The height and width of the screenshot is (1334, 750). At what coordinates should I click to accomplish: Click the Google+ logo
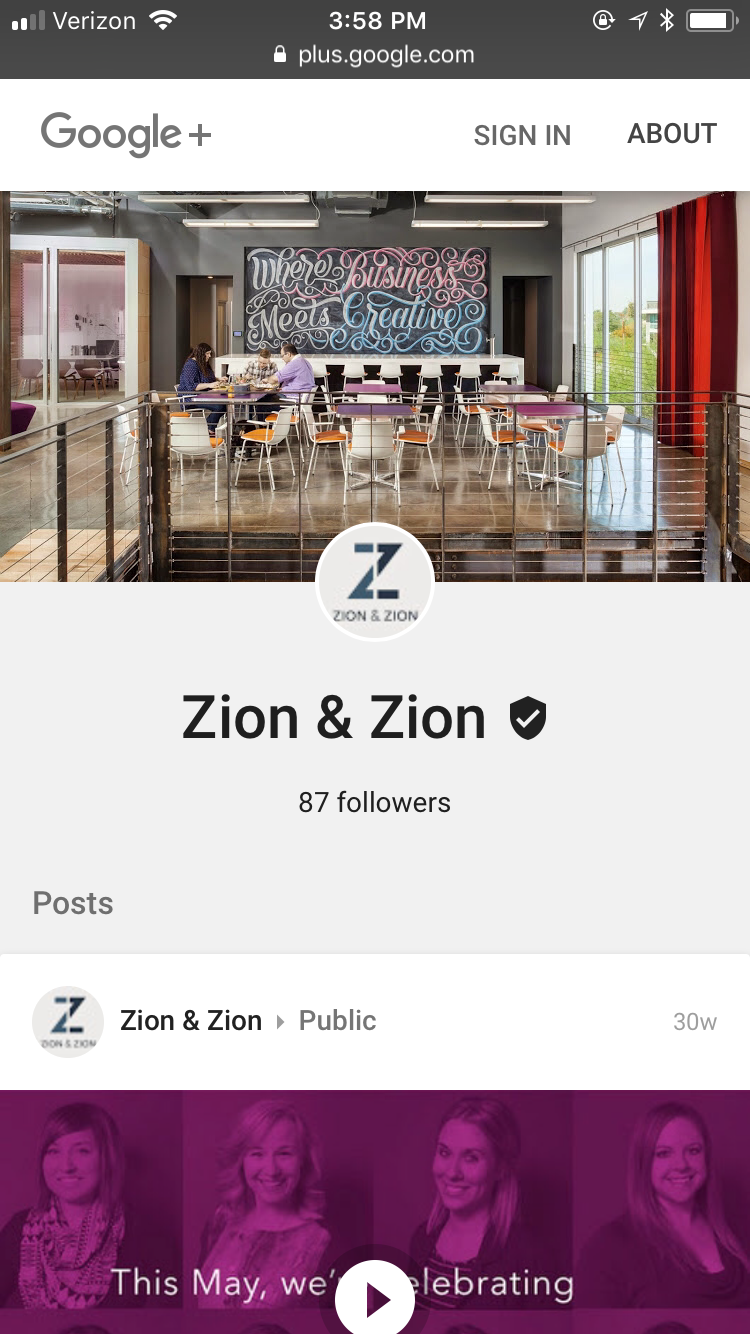[124, 133]
